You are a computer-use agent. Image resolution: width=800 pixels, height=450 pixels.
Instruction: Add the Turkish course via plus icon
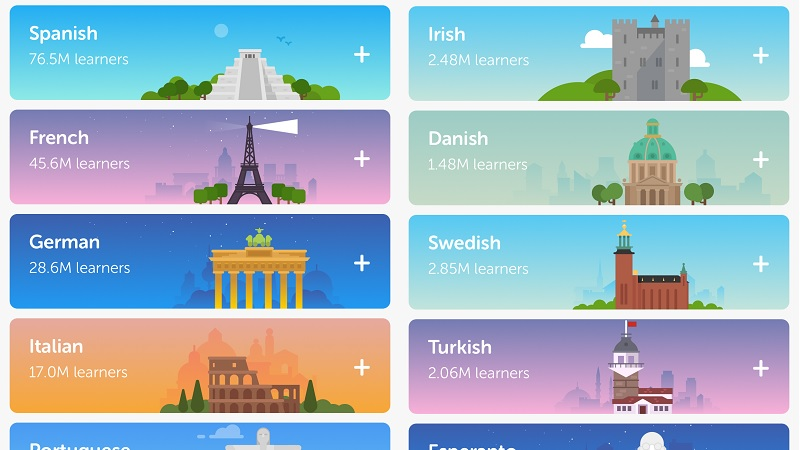click(761, 367)
